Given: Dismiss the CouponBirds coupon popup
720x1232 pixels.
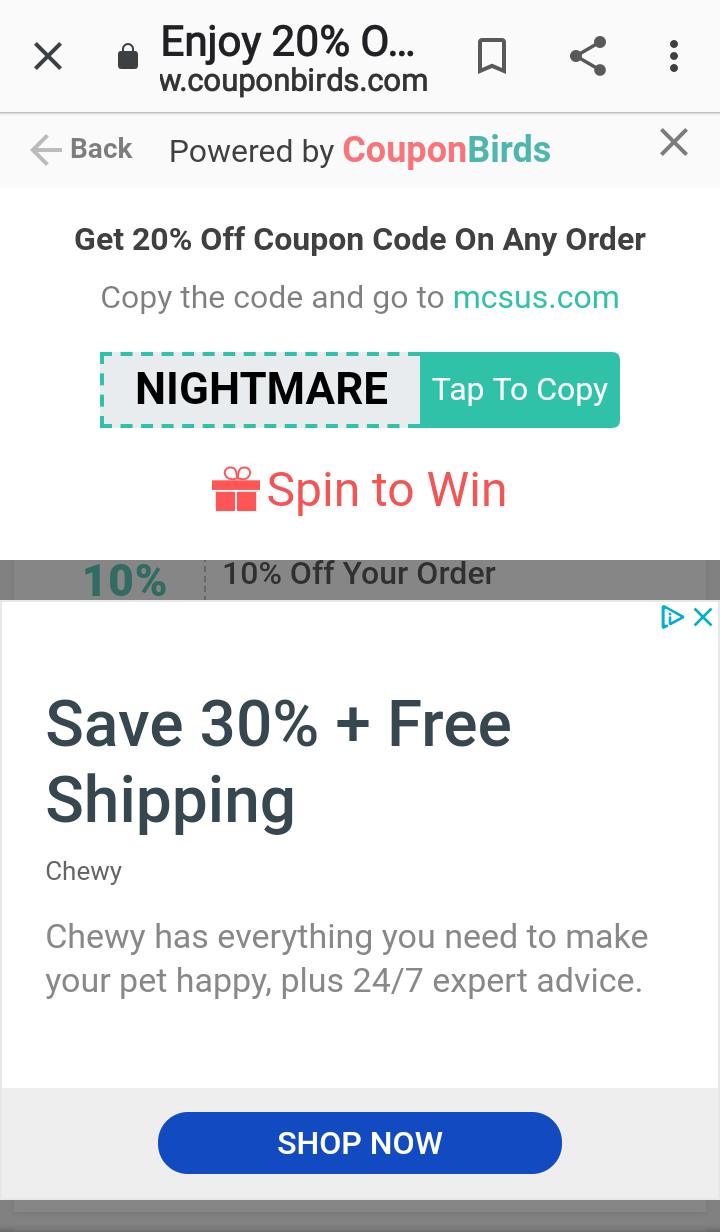Looking at the screenshot, I should [674, 143].
